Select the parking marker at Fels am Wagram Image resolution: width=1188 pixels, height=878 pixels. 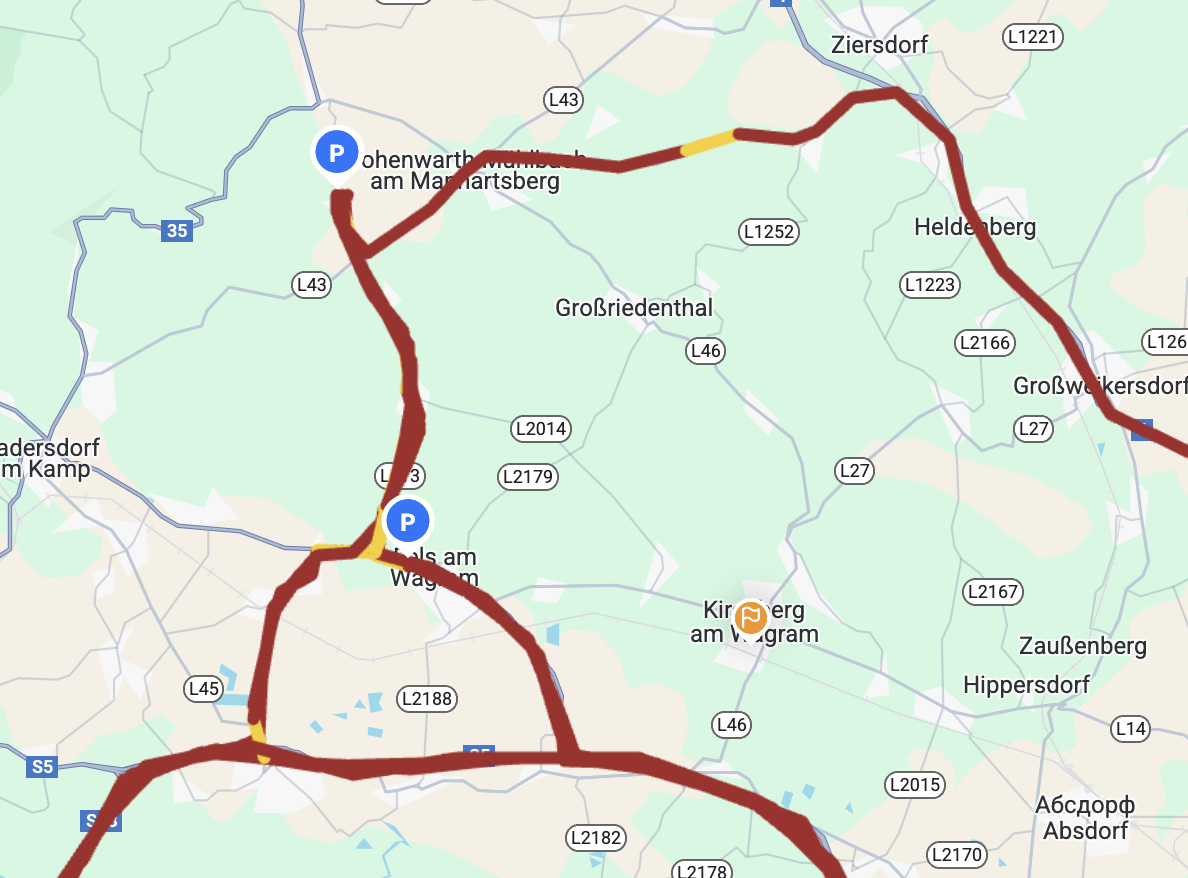tap(407, 521)
